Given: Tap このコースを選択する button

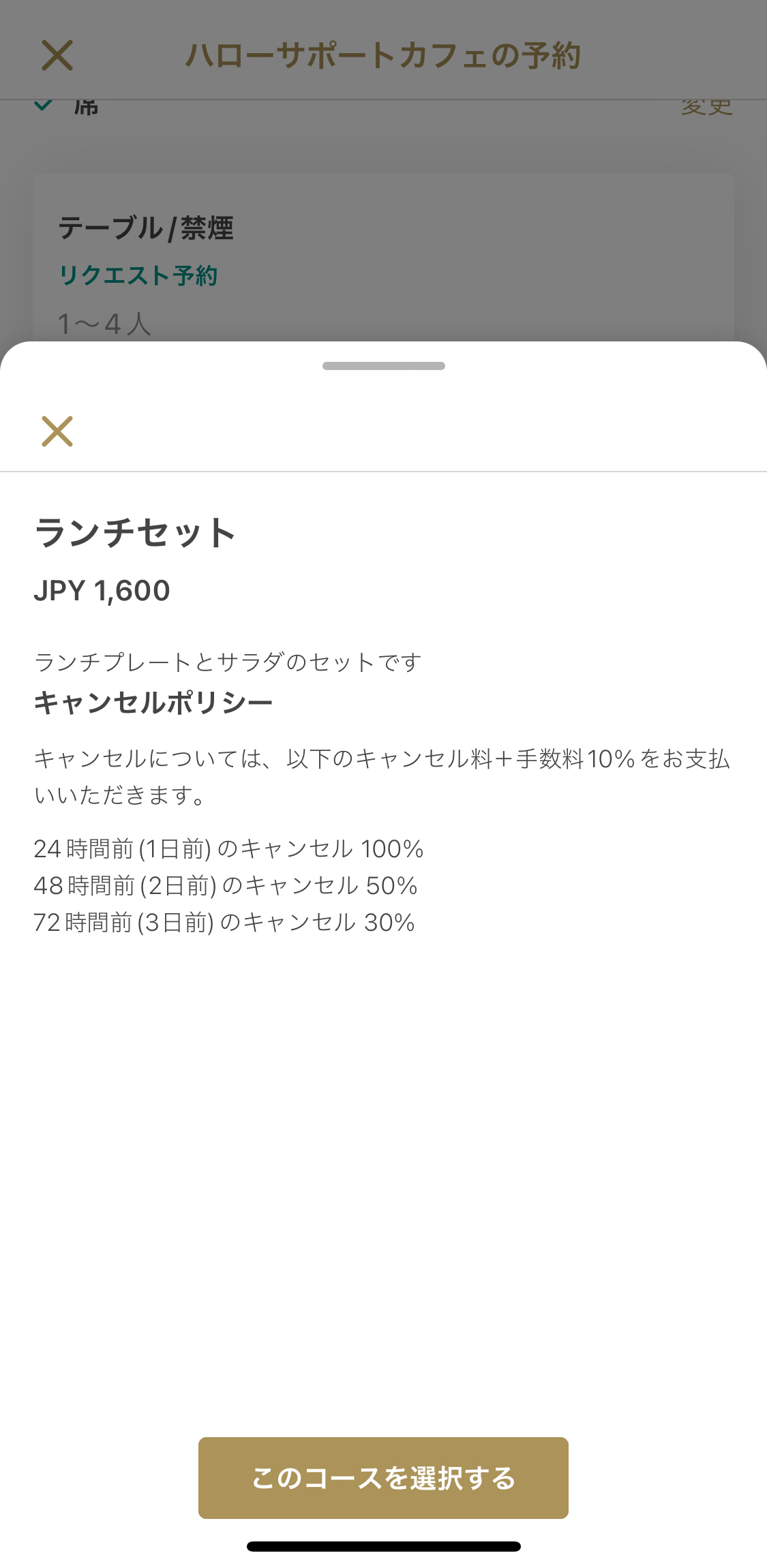Looking at the screenshot, I should coord(383,1477).
